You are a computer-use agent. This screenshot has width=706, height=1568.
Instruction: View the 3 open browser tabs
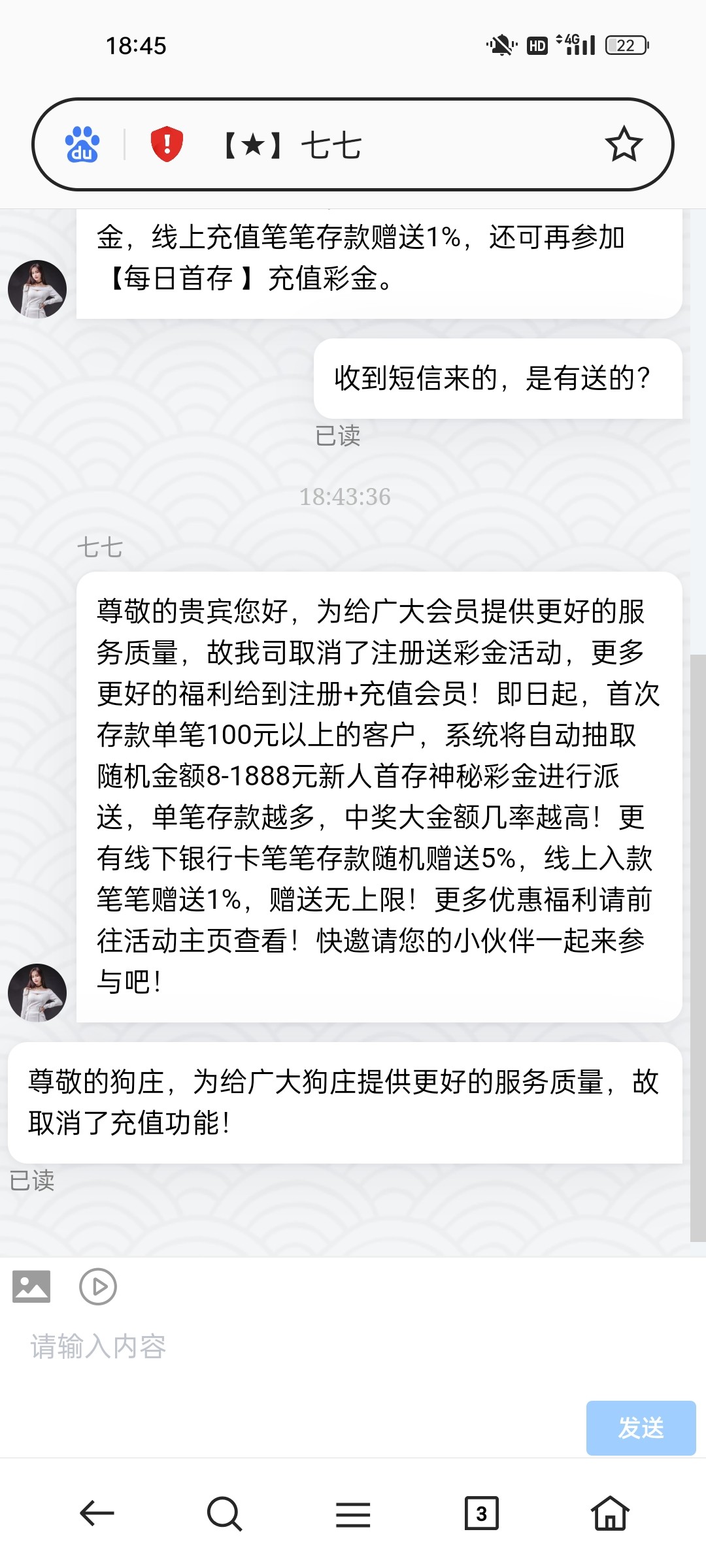481,1513
